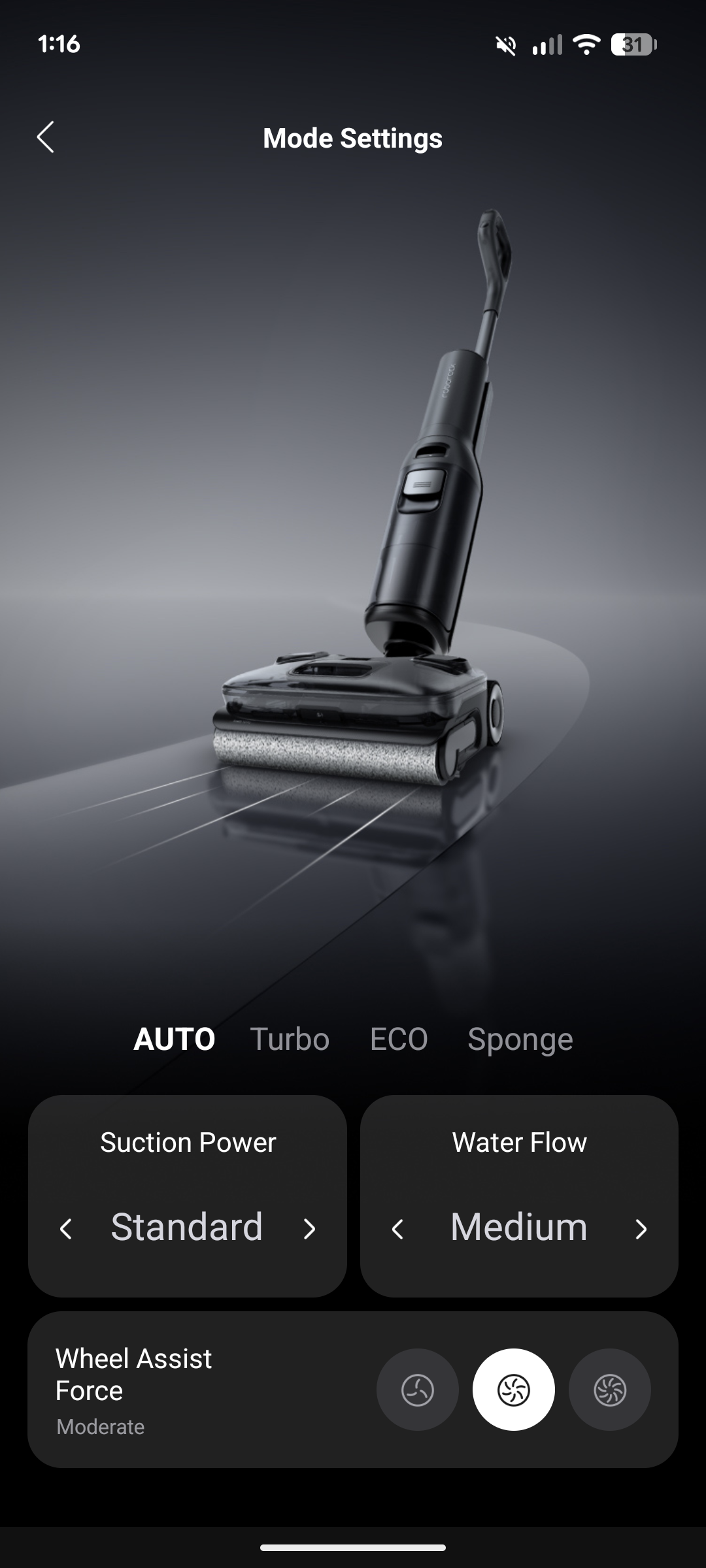Set Wheel Assist Force to lowest level

click(x=417, y=1390)
